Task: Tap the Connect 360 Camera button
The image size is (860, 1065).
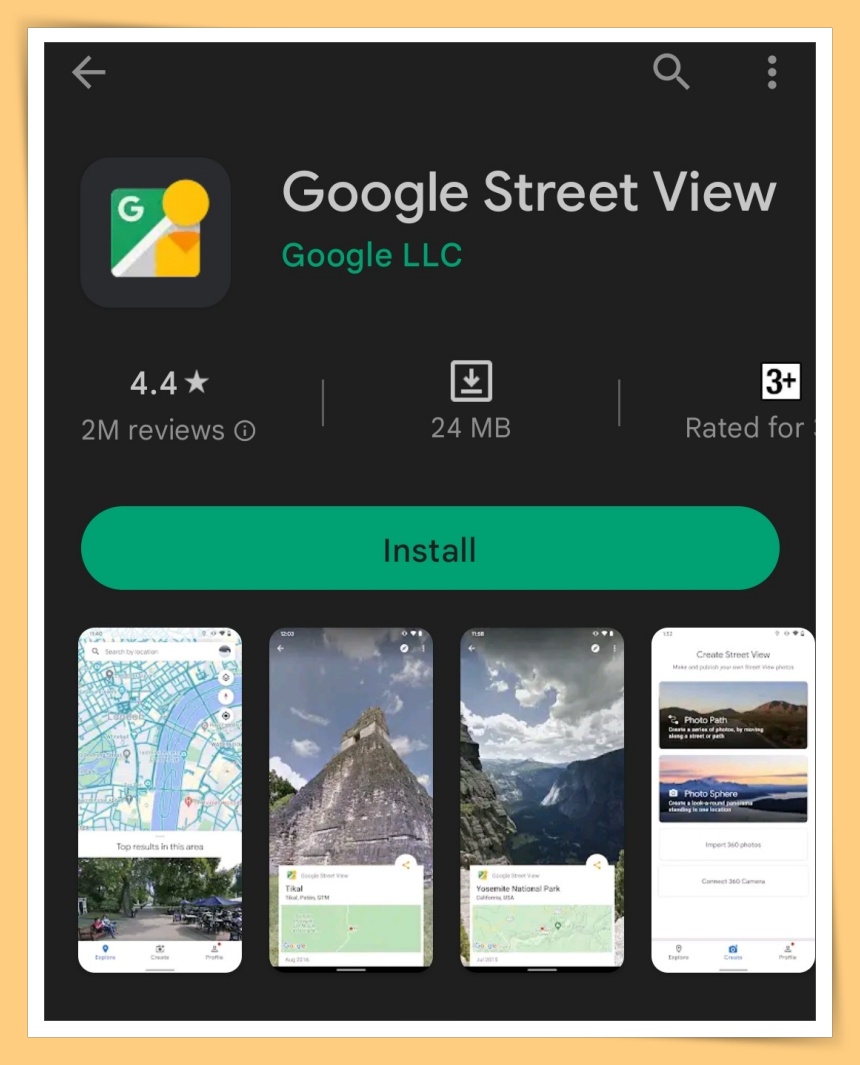Action: tap(733, 881)
